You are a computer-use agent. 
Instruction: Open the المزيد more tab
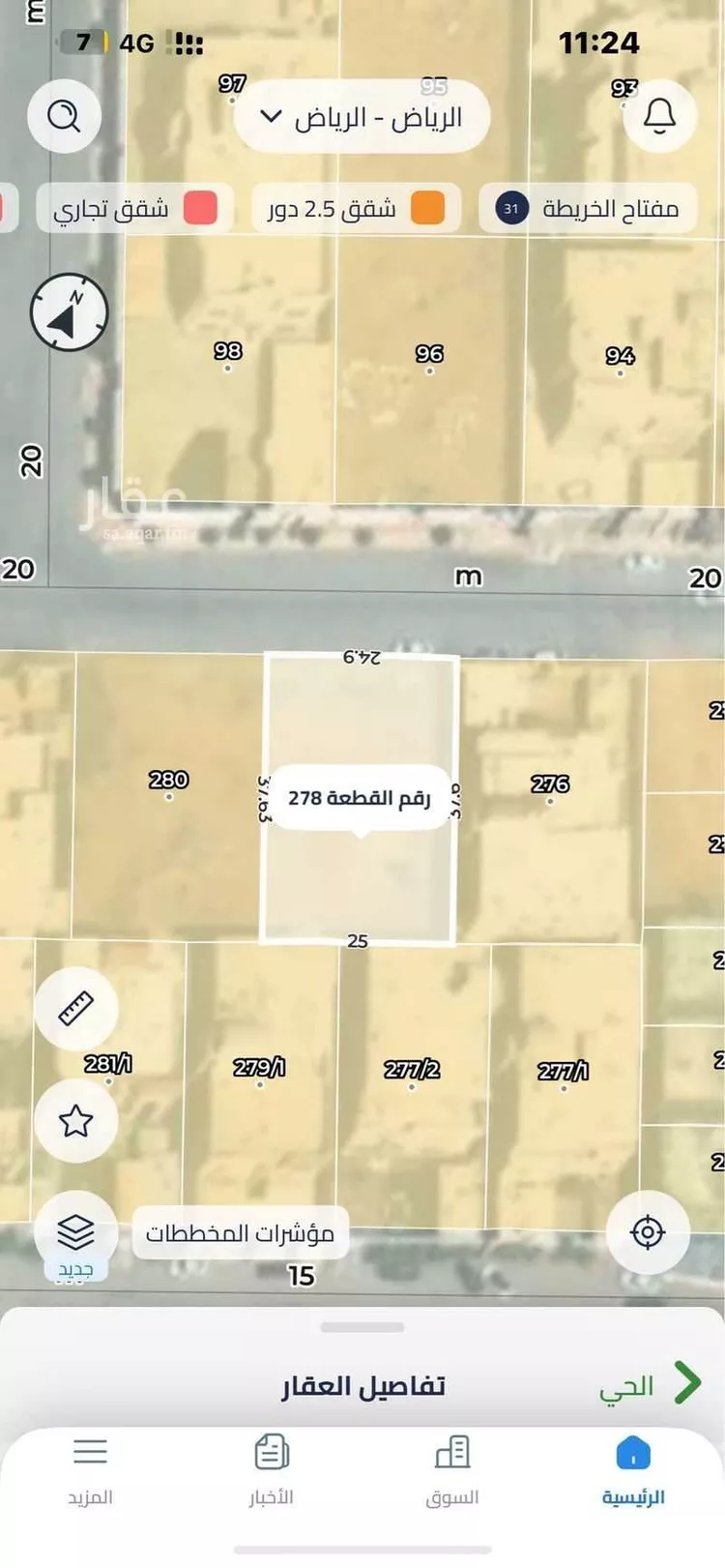coord(90,1470)
